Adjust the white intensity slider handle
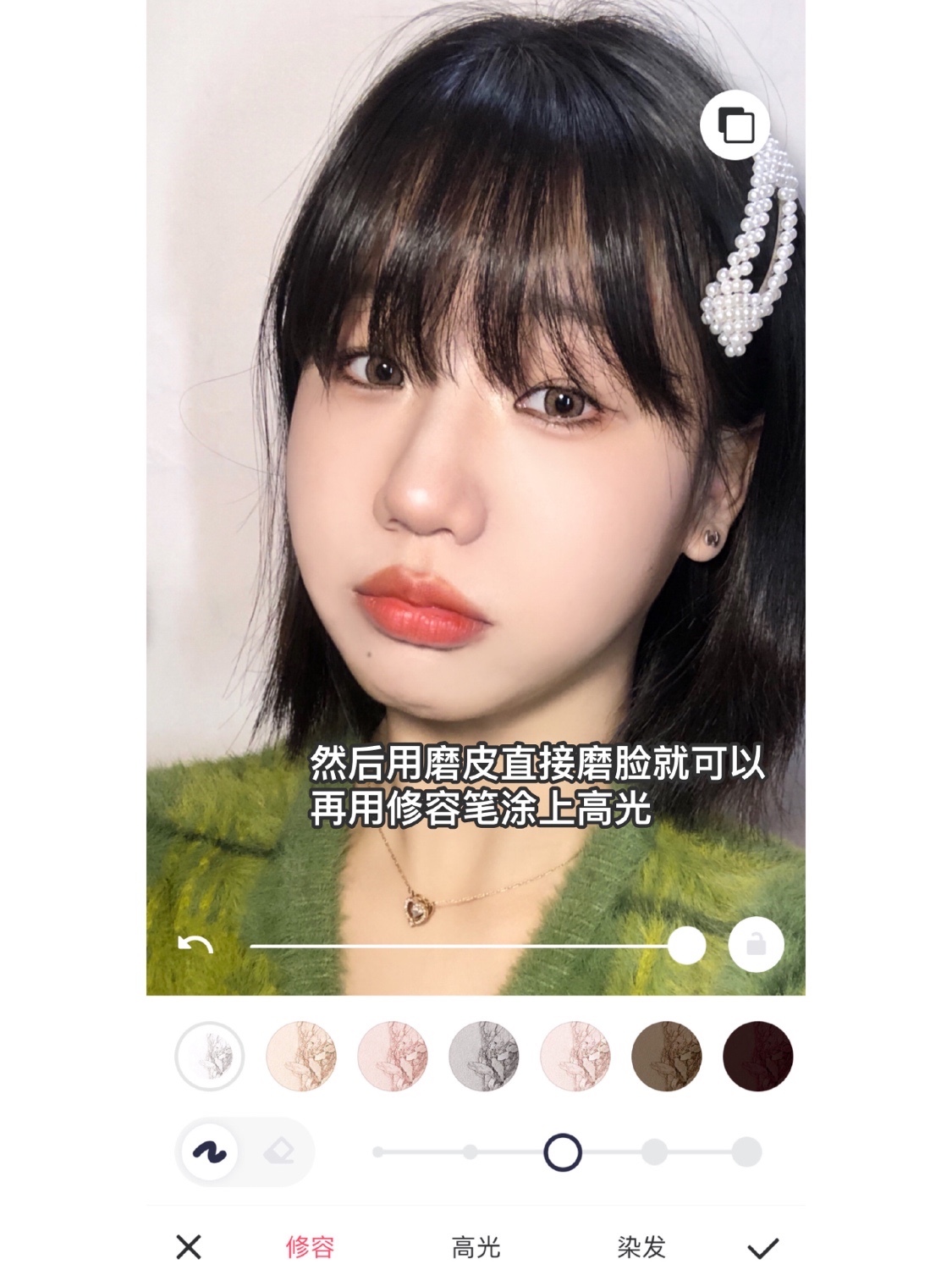Viewport: 952px width, 1270px height. tap(686, 945)
